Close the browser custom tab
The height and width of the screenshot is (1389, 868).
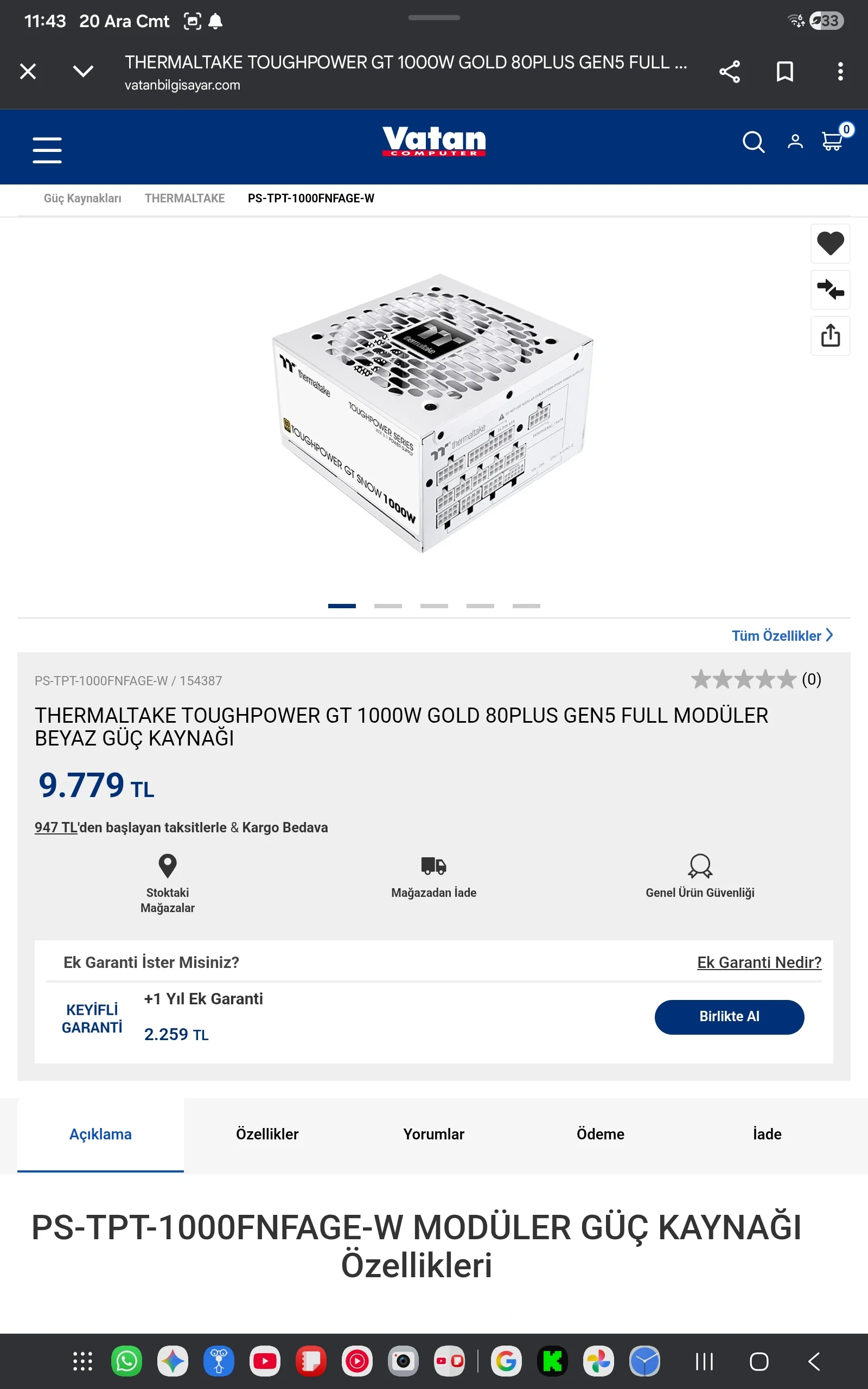pyautogui.click(x=28, y=72)
